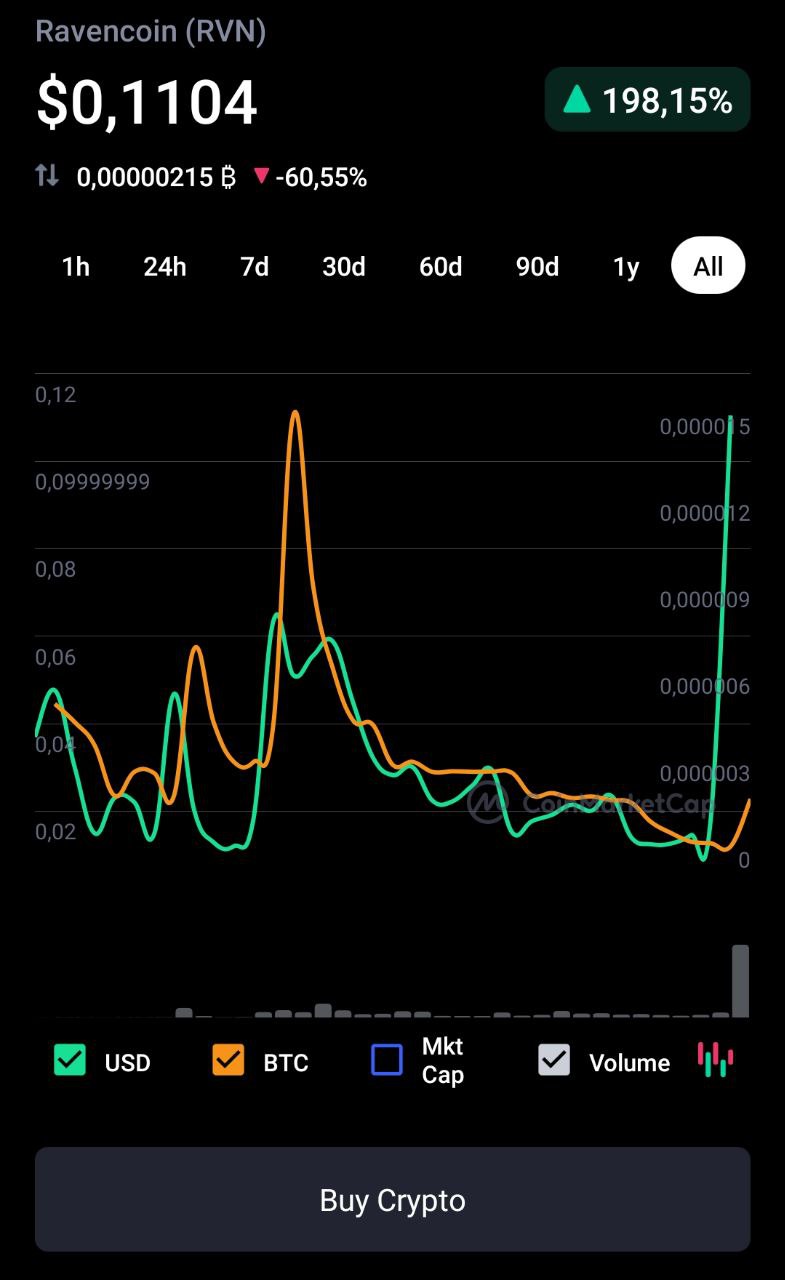Uncheck the USD line checkbox
The height and width of the screenshot is (1280, 785).
click(70, 1060)
